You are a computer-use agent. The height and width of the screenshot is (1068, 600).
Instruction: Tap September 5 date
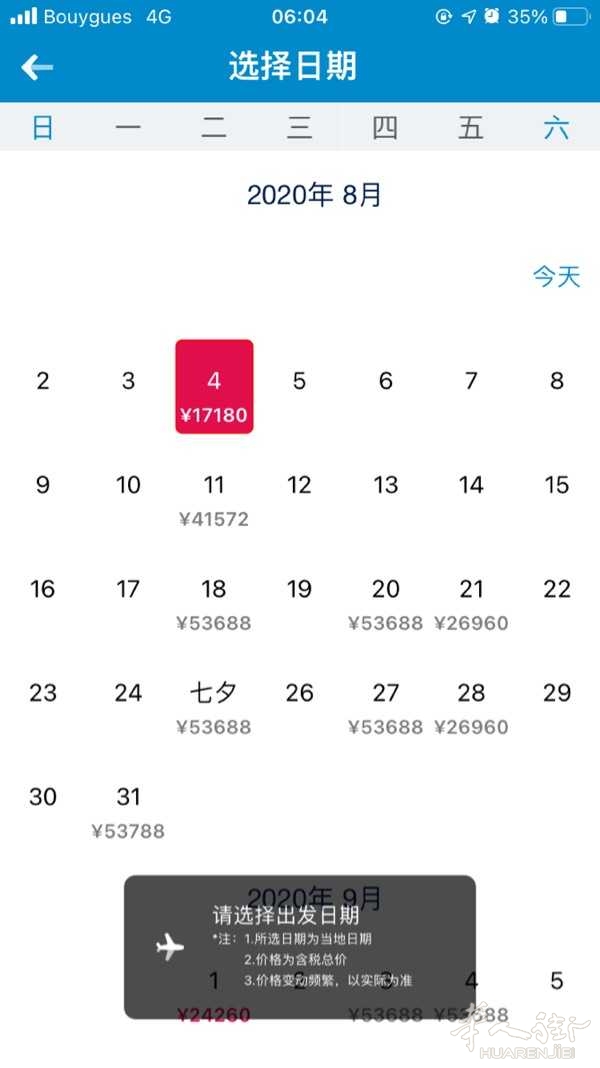pyautogui.click(x=557, y=981)
